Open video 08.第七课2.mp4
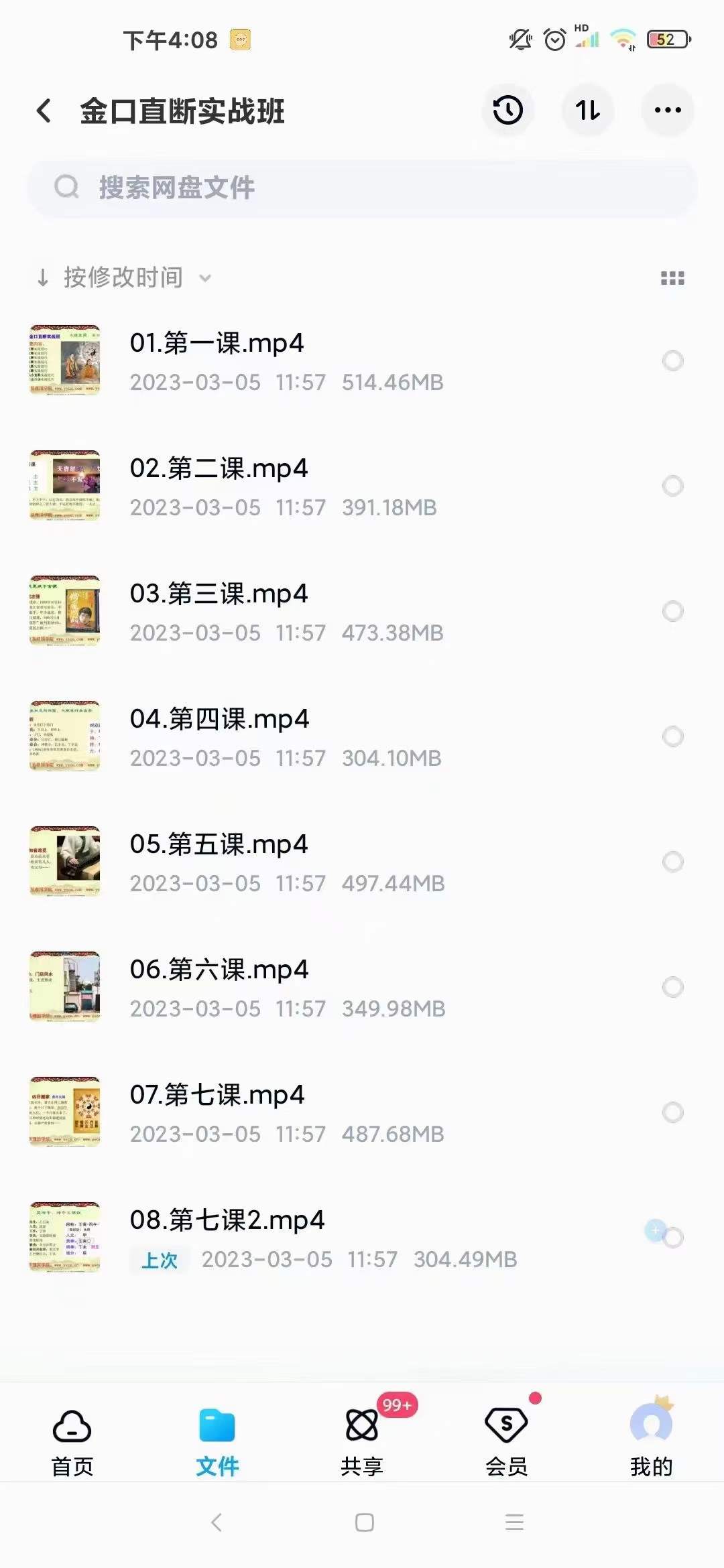 coord(227,1221)
